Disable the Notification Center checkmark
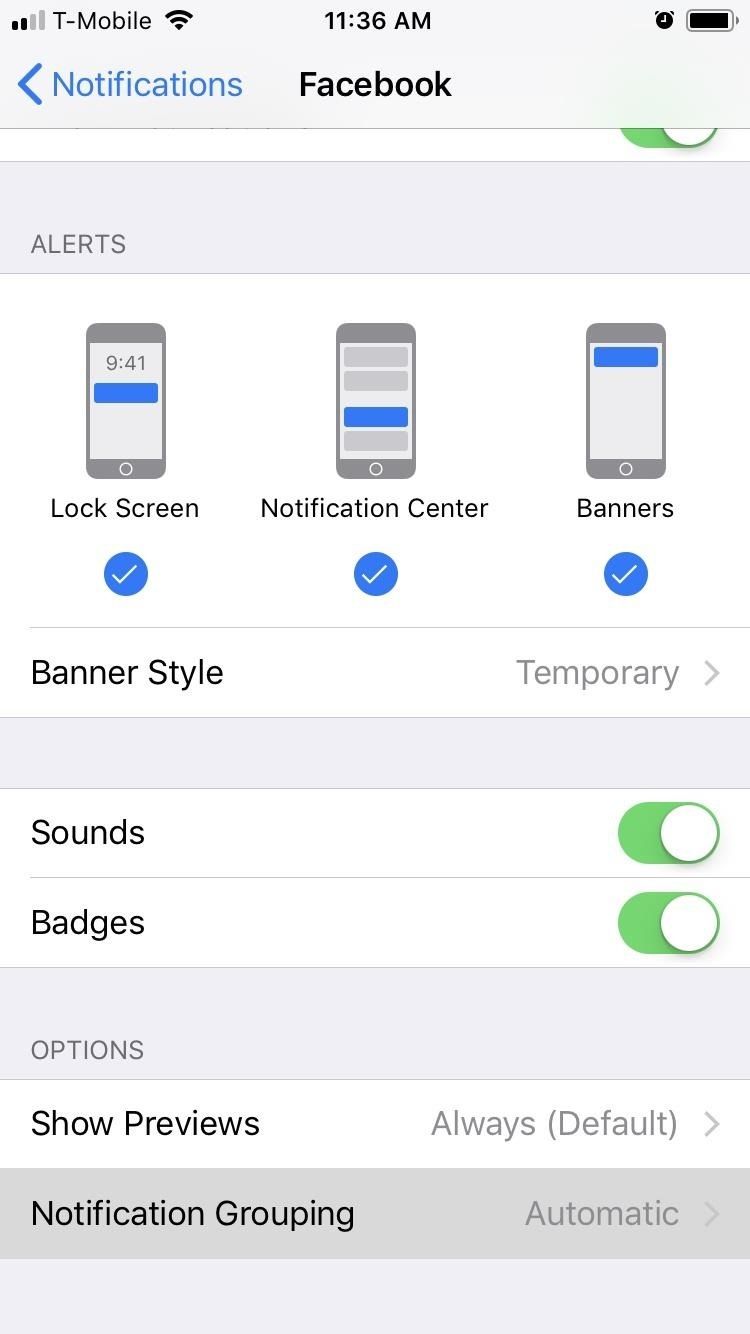 [x=375, y=574]
